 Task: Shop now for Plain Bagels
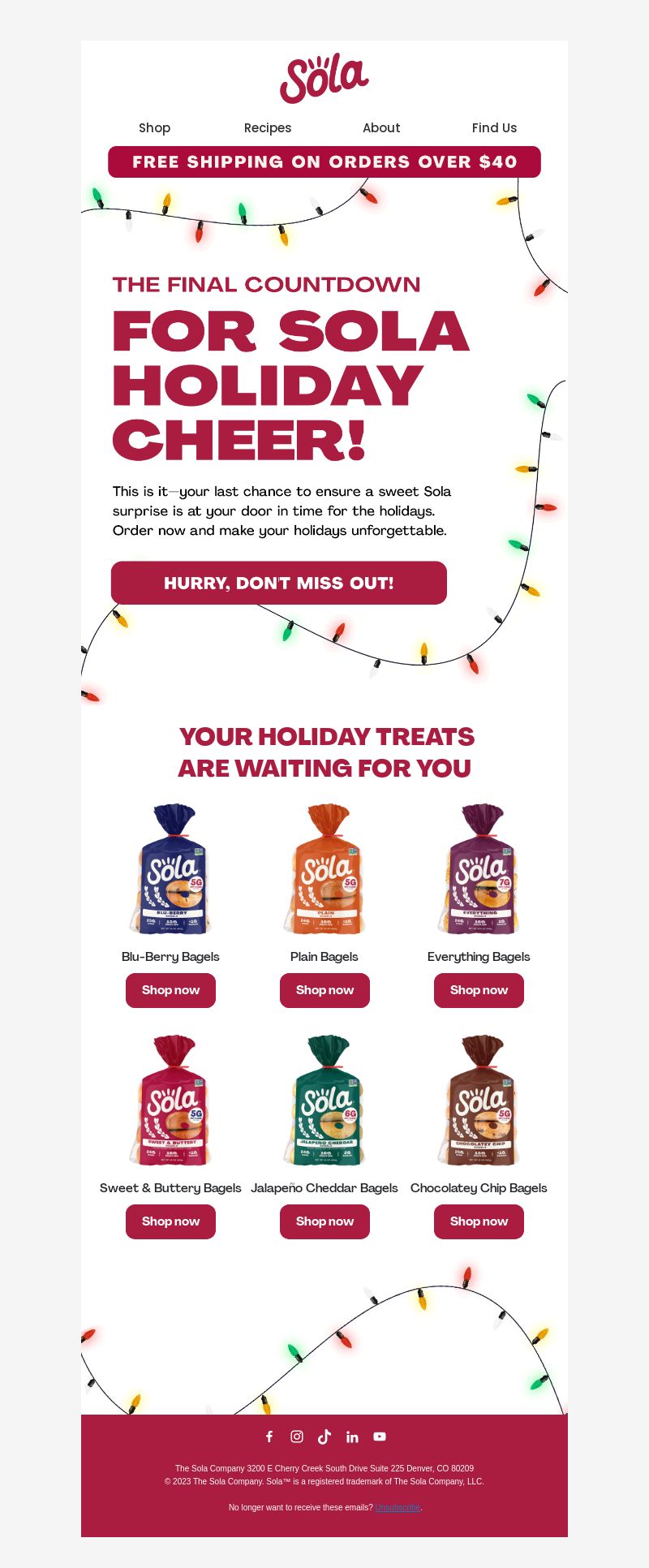click(x=324, y=990)
